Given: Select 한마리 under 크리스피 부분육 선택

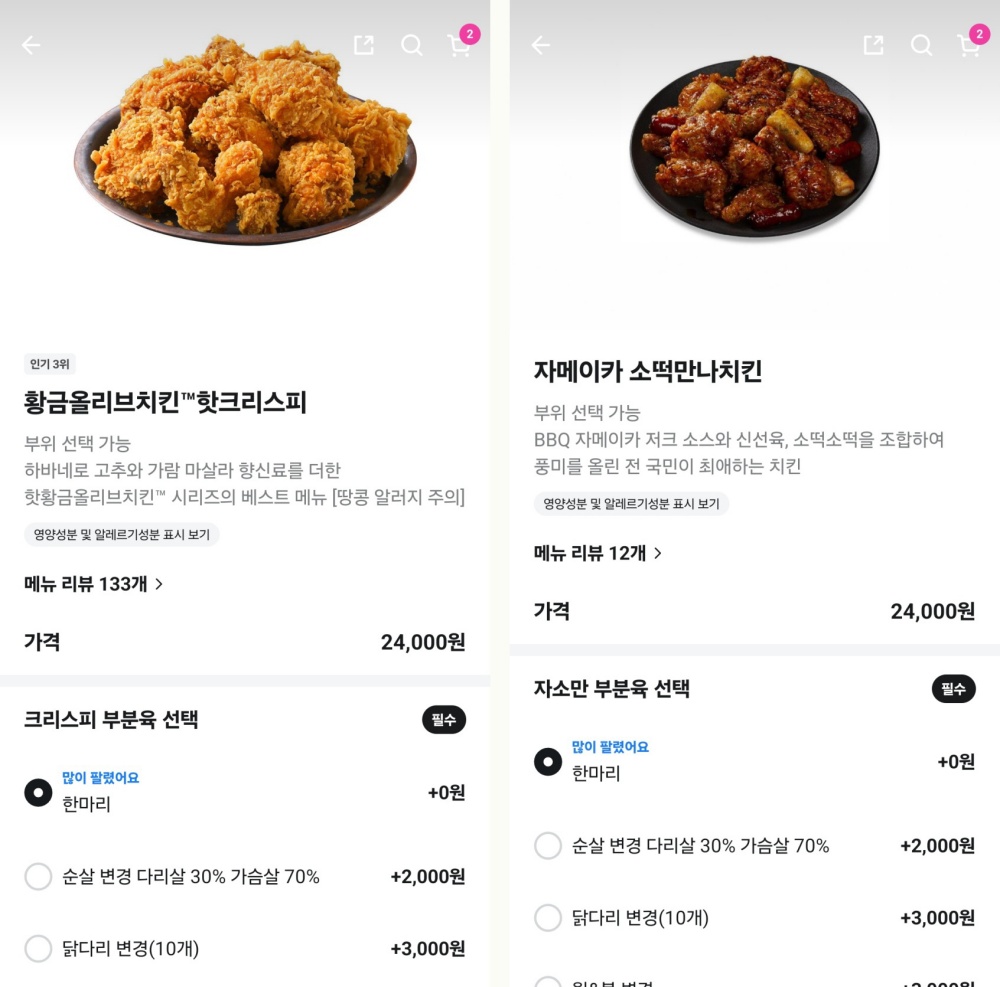Looking at the screenshot, I should [38, 793].
